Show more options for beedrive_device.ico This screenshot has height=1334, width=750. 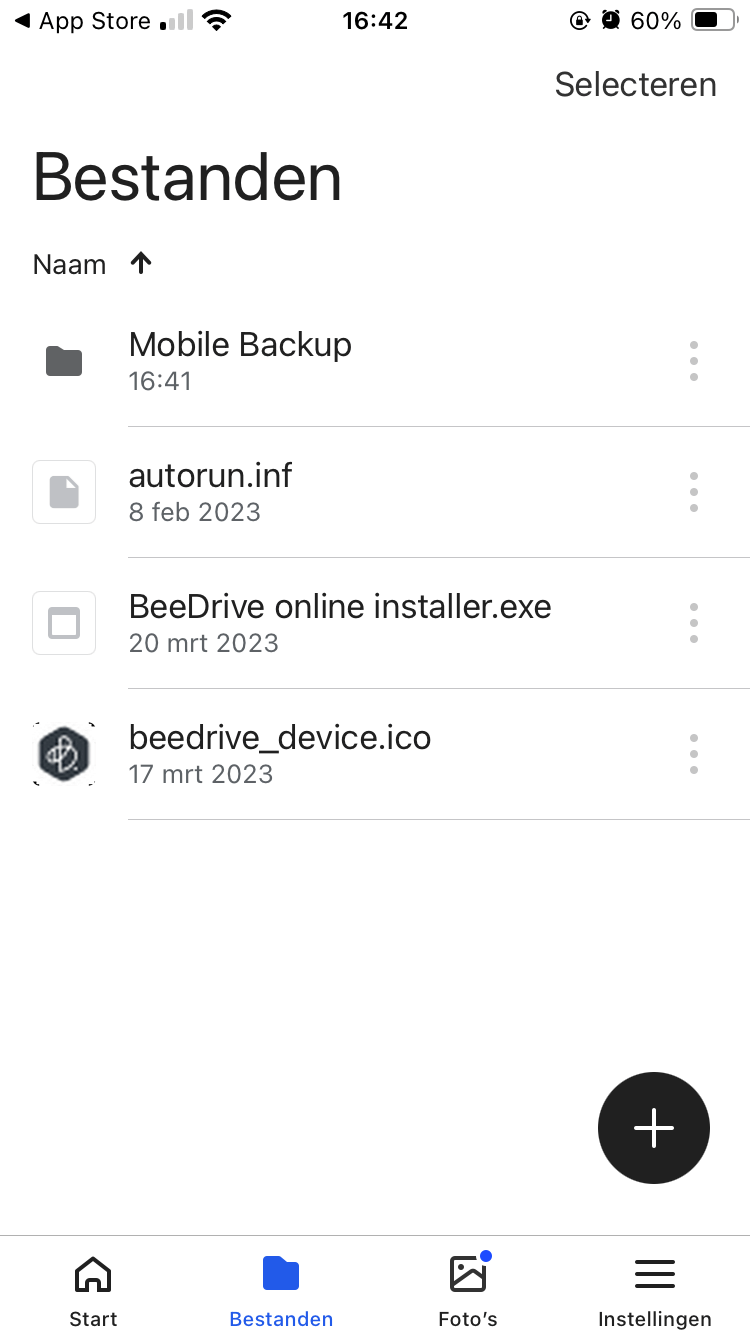pos(693,754)
